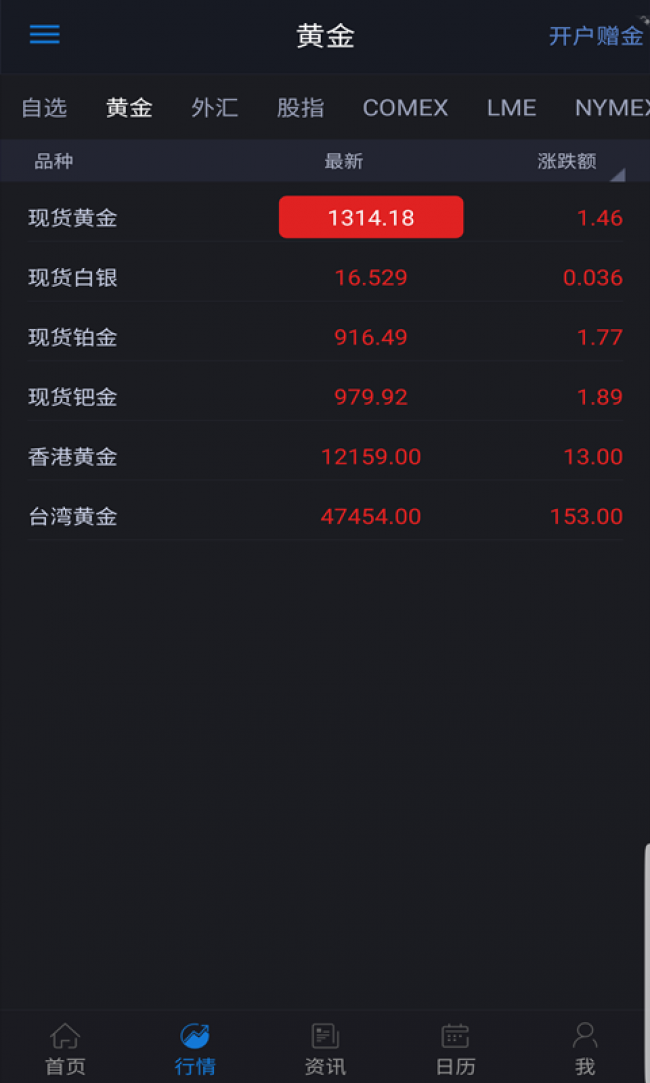Viewport: 650px width, 1083px height.
Task: View 现货钯金 details
Action: (x=325, y=397)
